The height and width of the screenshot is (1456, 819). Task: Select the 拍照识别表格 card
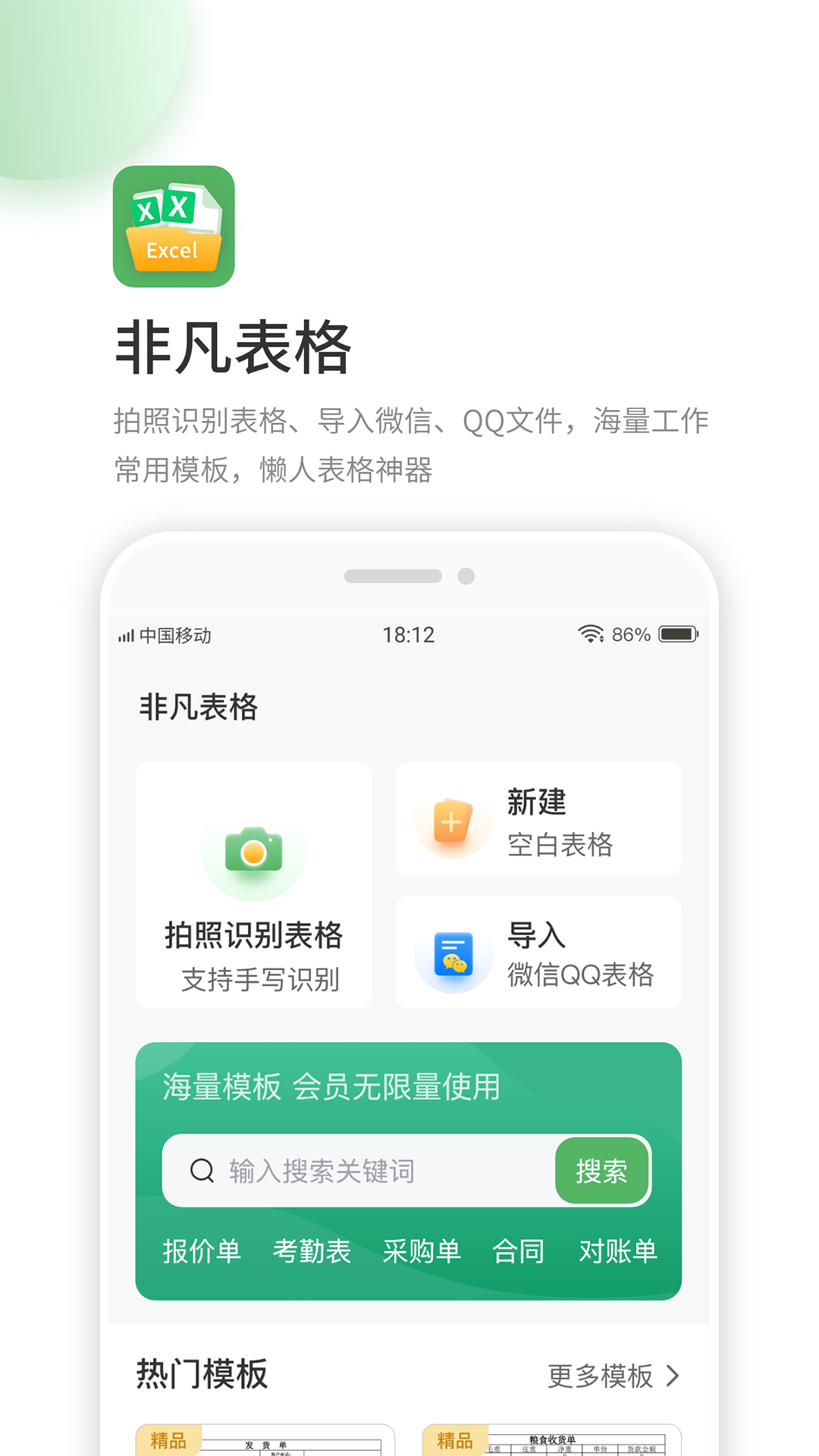(x=253, y=883)
